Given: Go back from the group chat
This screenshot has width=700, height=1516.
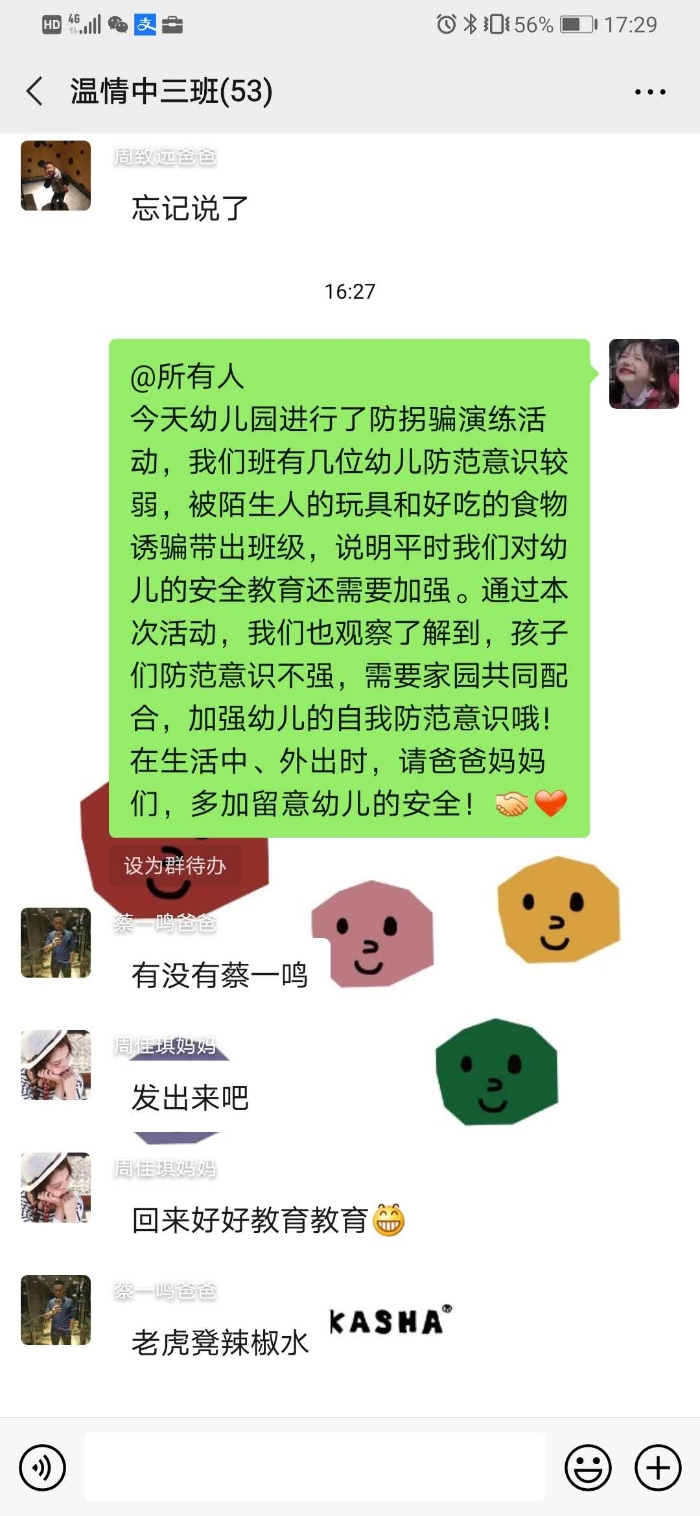Looking at the screenshot, I should click(35, 92).
